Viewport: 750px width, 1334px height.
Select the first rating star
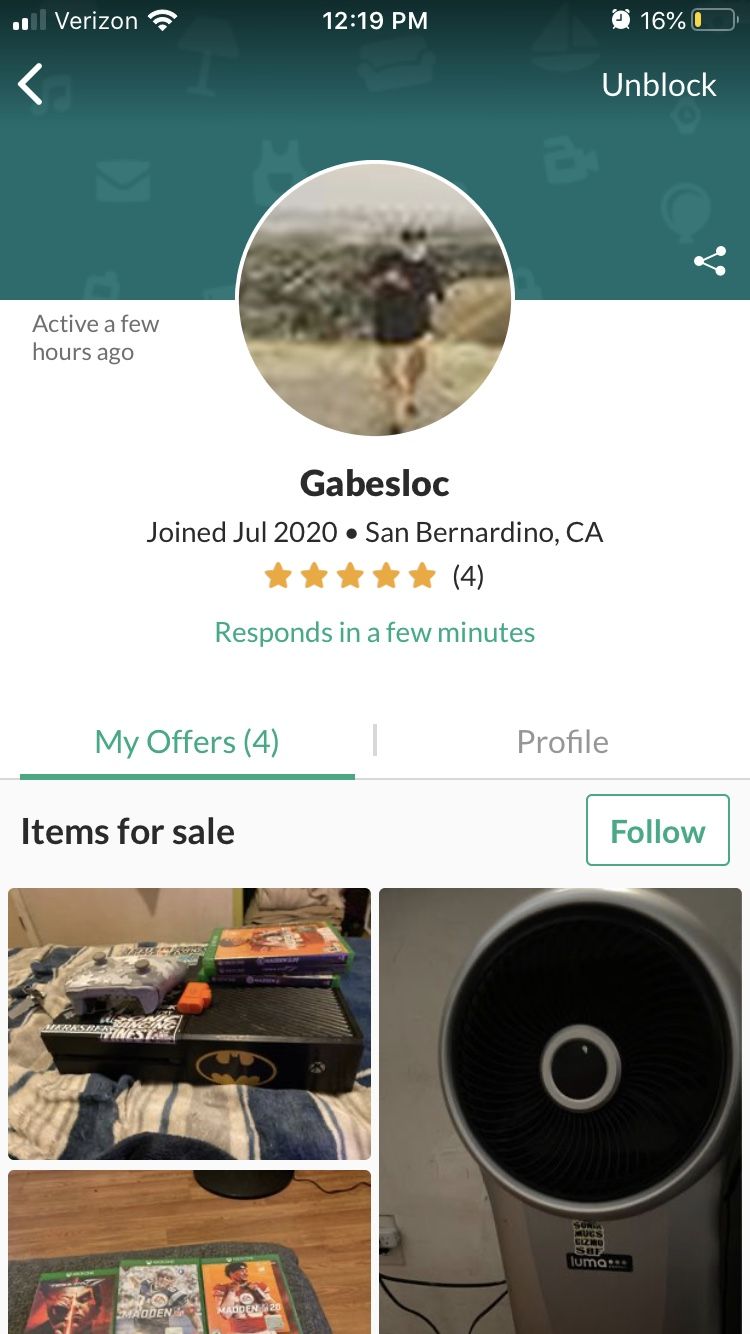tap(278, 575)
